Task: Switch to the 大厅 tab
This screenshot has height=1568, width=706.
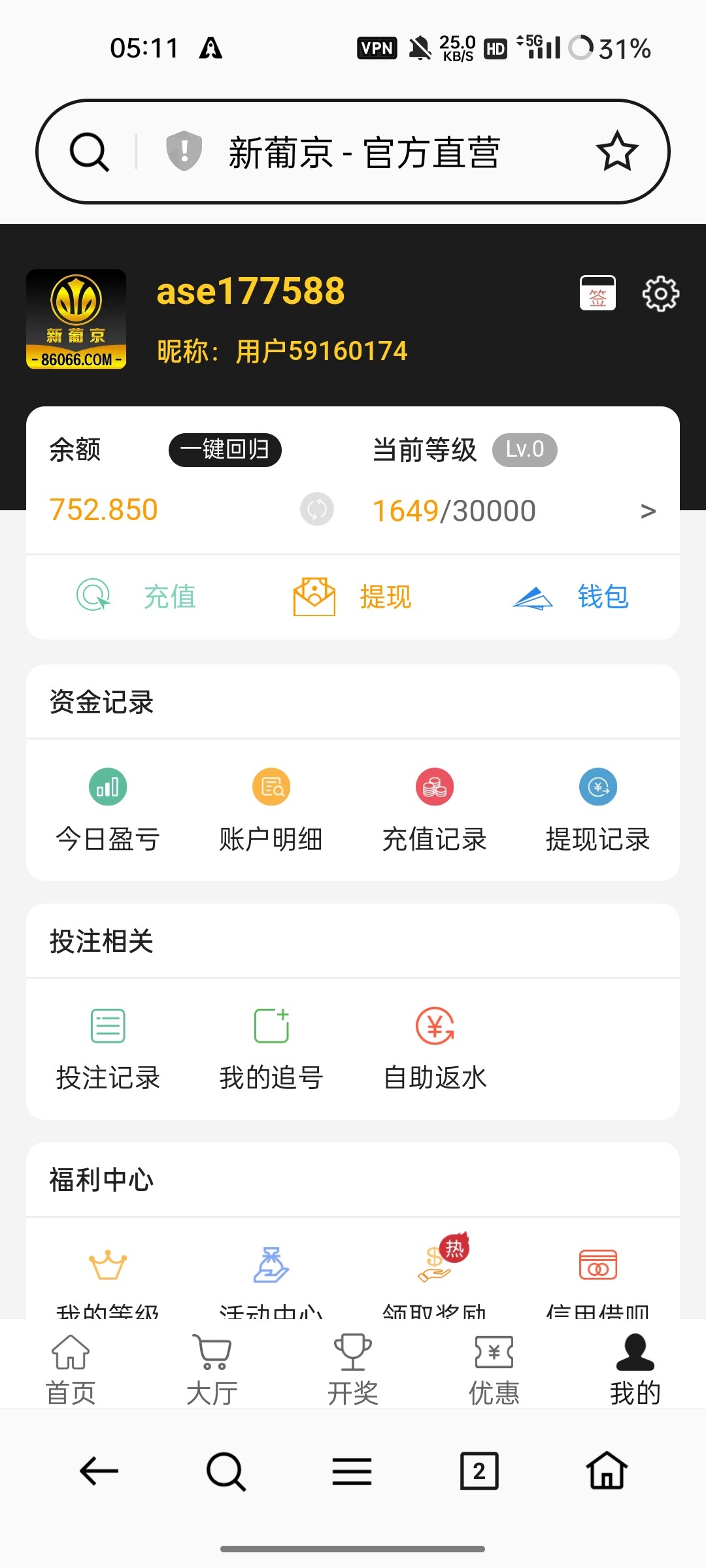Action: (212, 1369)
